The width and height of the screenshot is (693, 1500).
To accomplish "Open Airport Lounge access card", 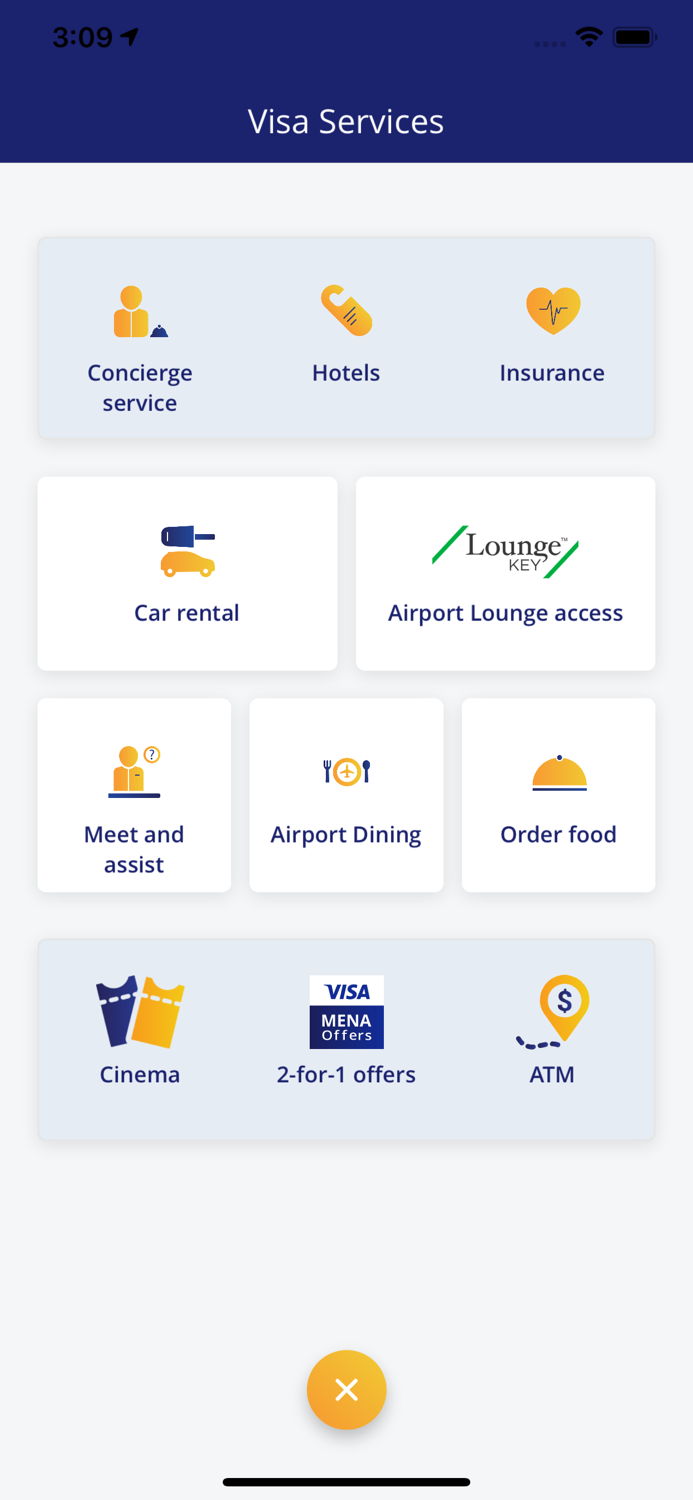I will pos(505,574).
